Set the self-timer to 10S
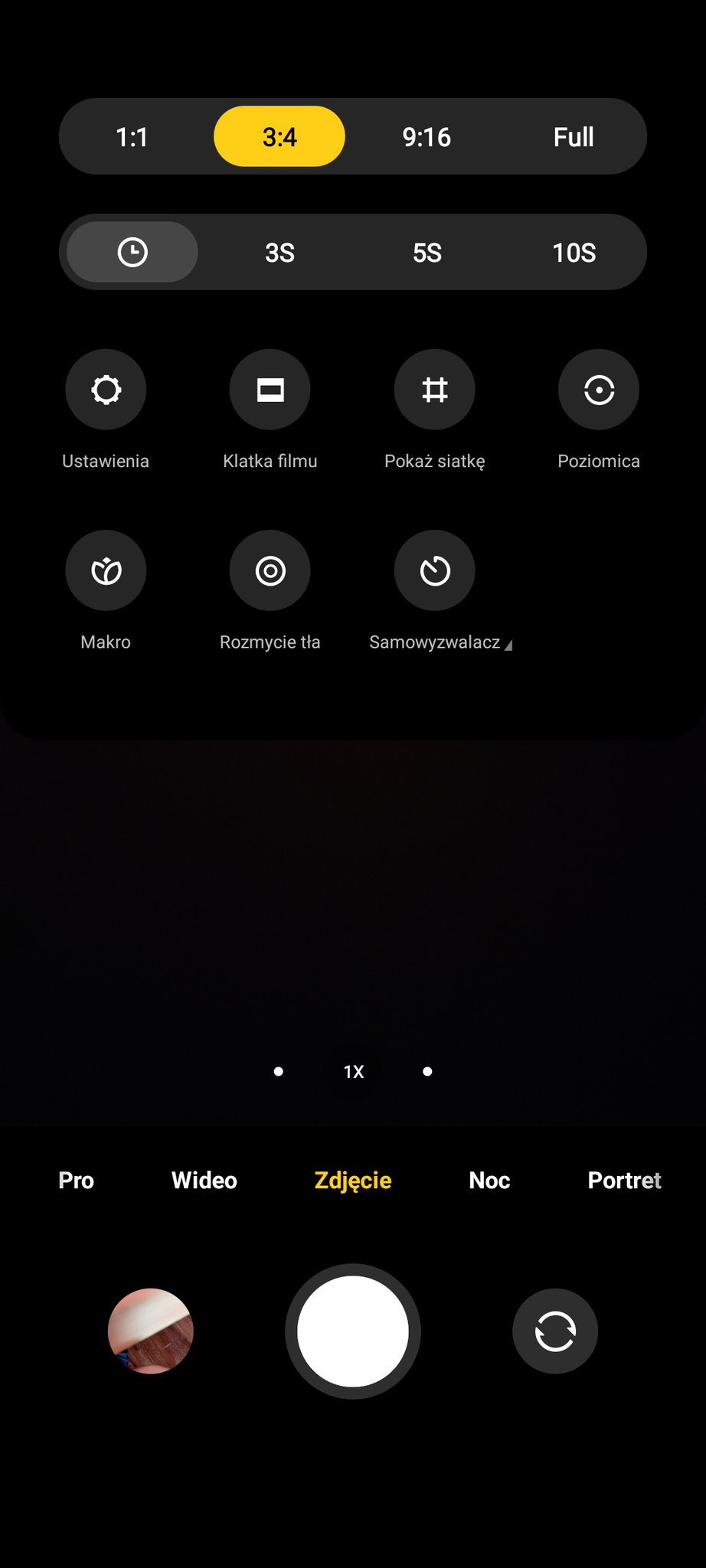The width and height of the screenshot is (706, 1568). point(574,253)
